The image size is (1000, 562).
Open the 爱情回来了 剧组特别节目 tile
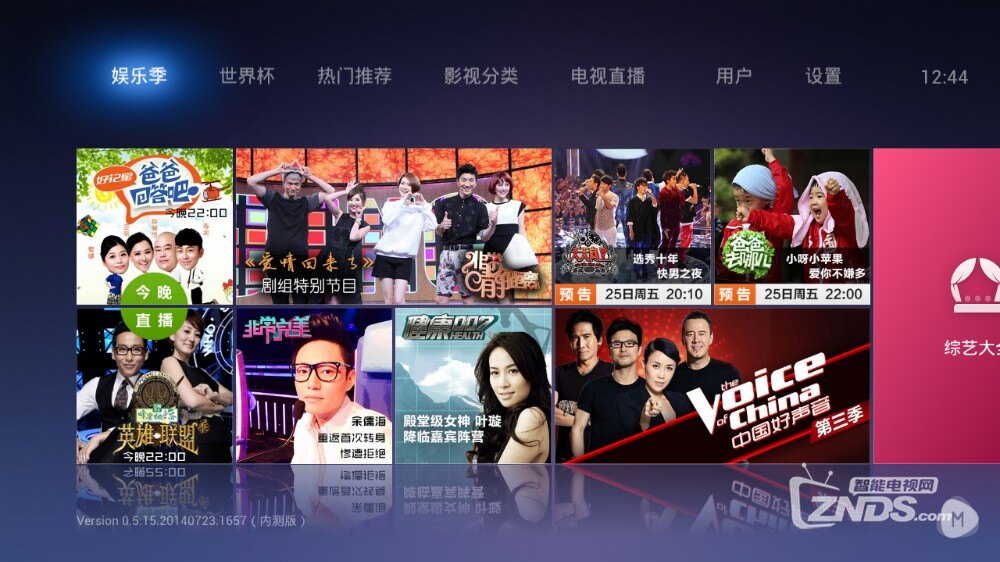[x=393, y=226]
